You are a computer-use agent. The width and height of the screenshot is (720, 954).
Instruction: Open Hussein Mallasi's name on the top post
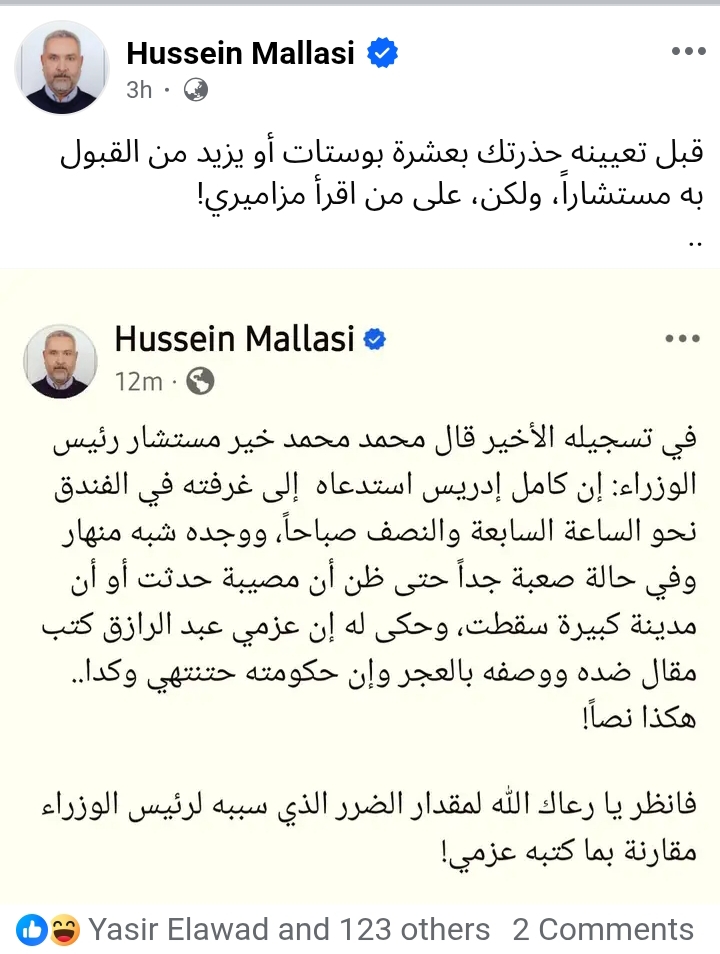(x=241, y=53)
